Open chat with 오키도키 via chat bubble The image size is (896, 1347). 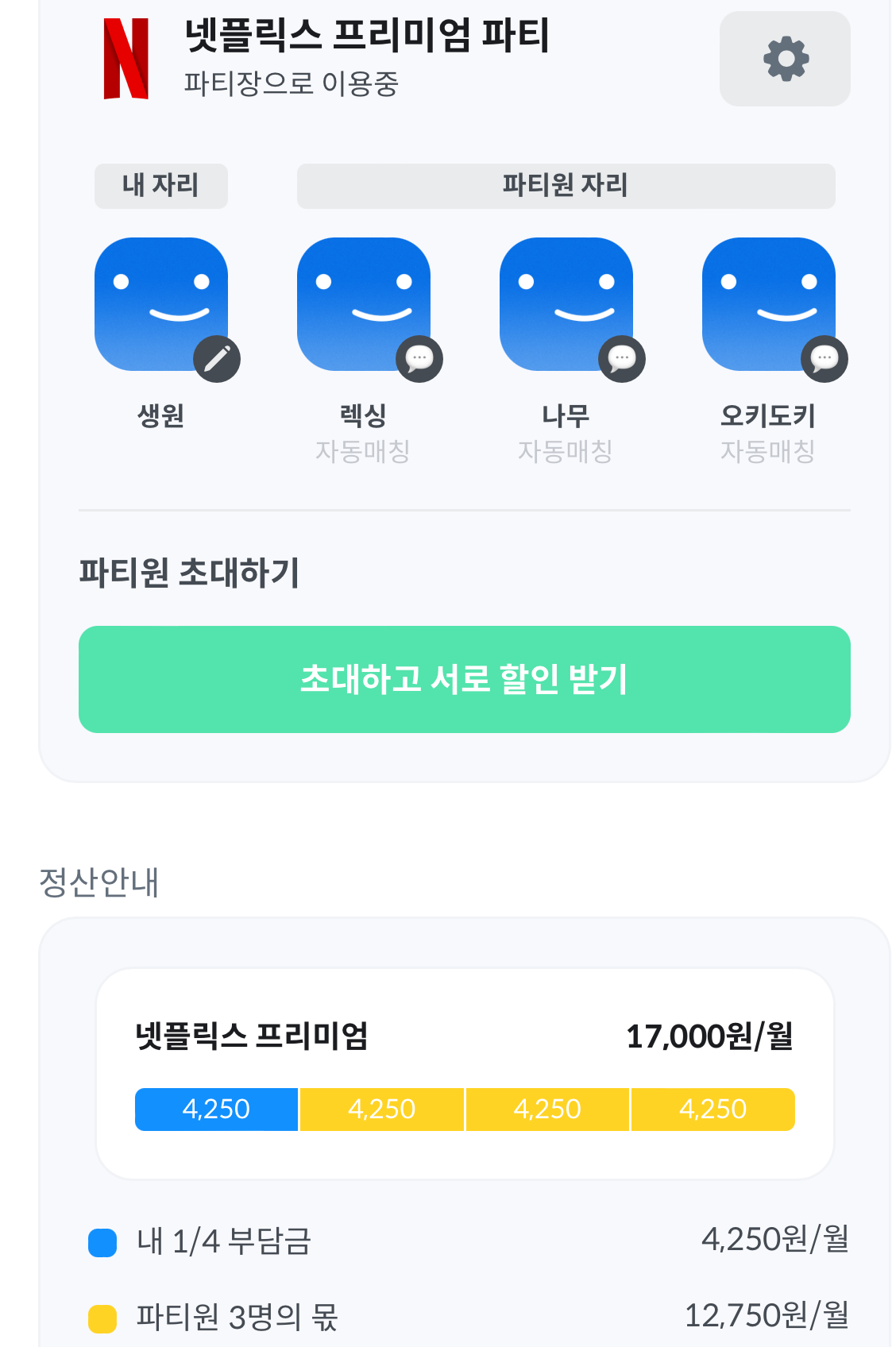(x=825, y=358)
